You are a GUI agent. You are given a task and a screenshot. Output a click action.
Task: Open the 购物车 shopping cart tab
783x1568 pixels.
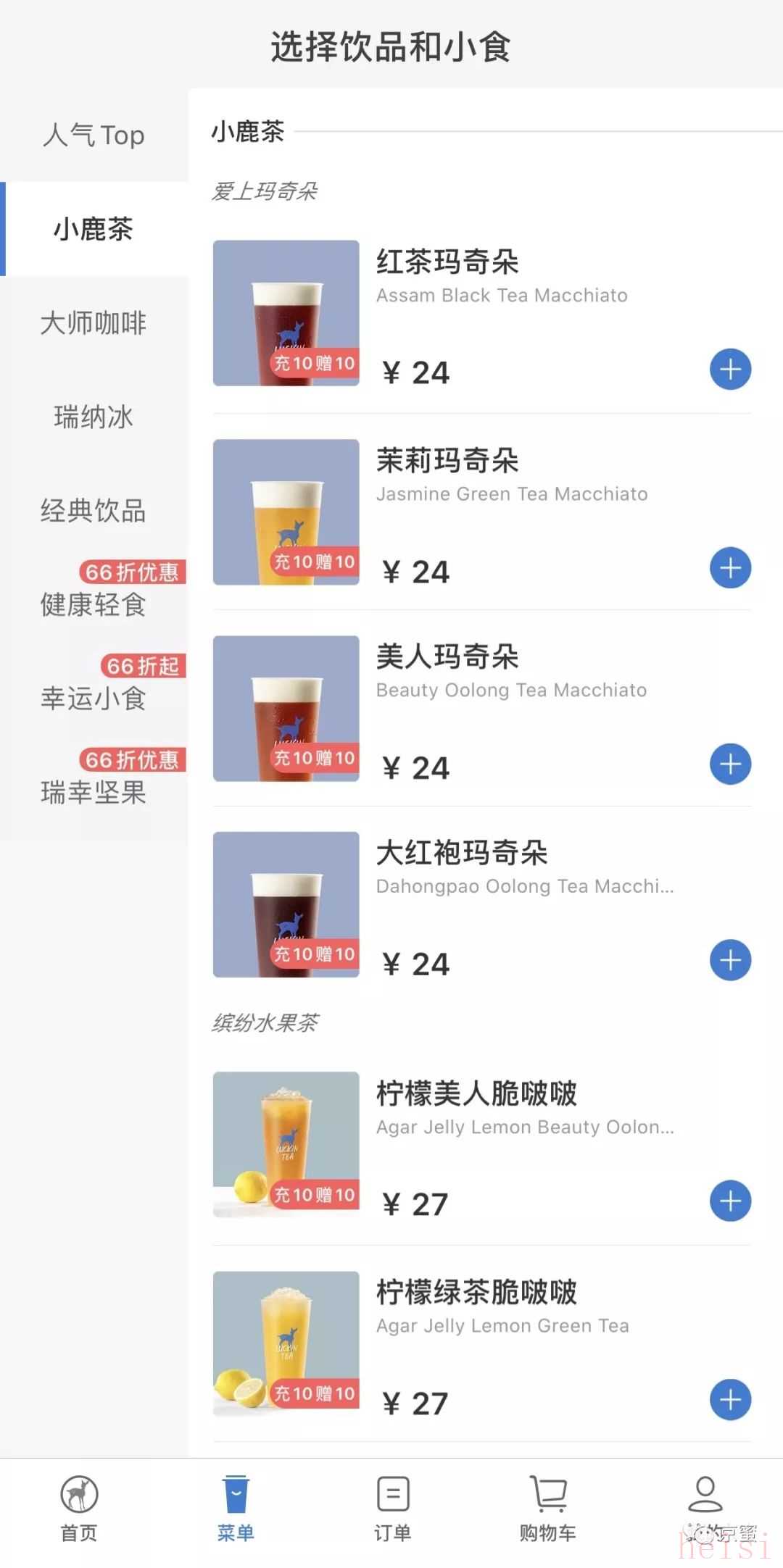pyautogui.click(x=548, y=1509)
